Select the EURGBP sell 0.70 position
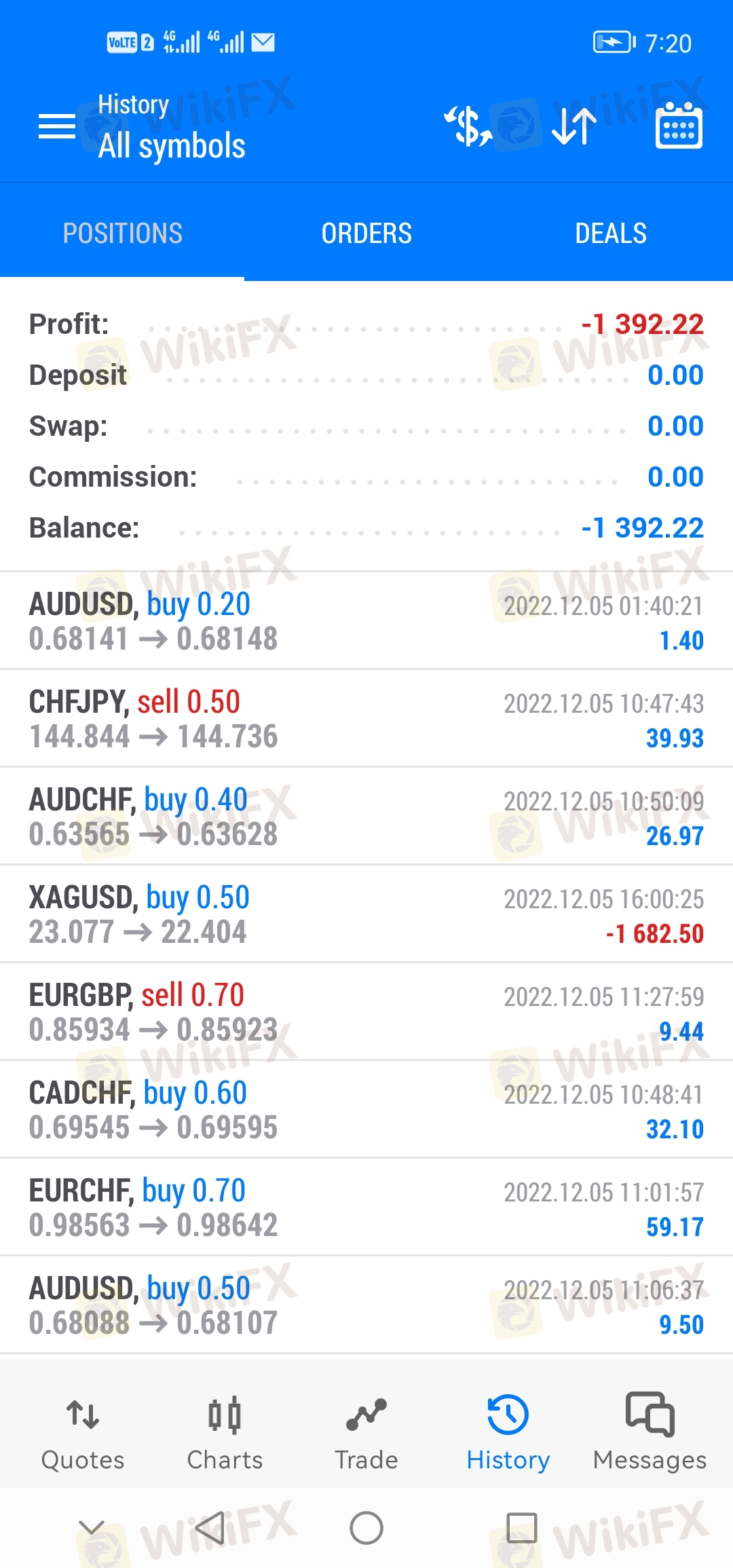This screenshot has width=733, height=1568. (x=366, y=1012)
